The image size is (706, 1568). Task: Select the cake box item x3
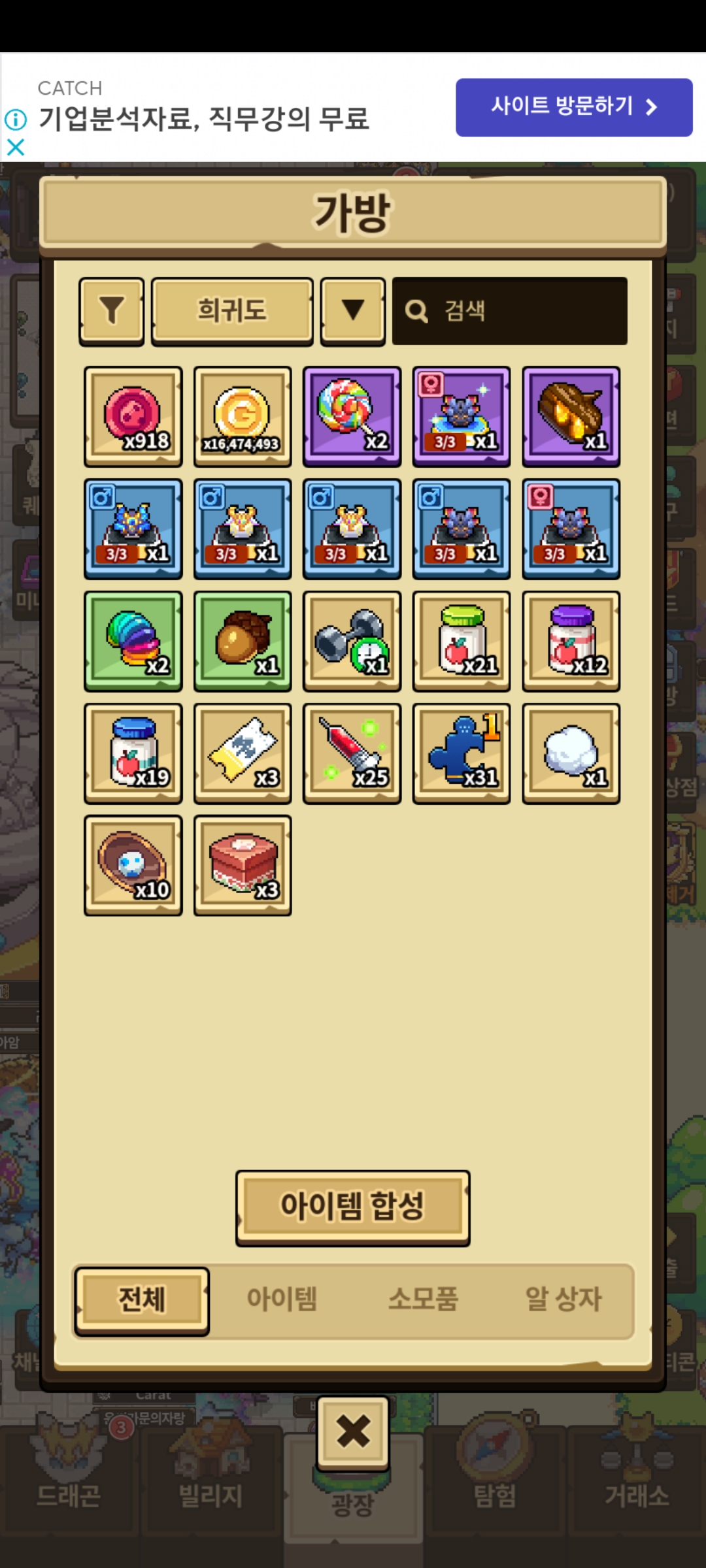tap(243, 865)
